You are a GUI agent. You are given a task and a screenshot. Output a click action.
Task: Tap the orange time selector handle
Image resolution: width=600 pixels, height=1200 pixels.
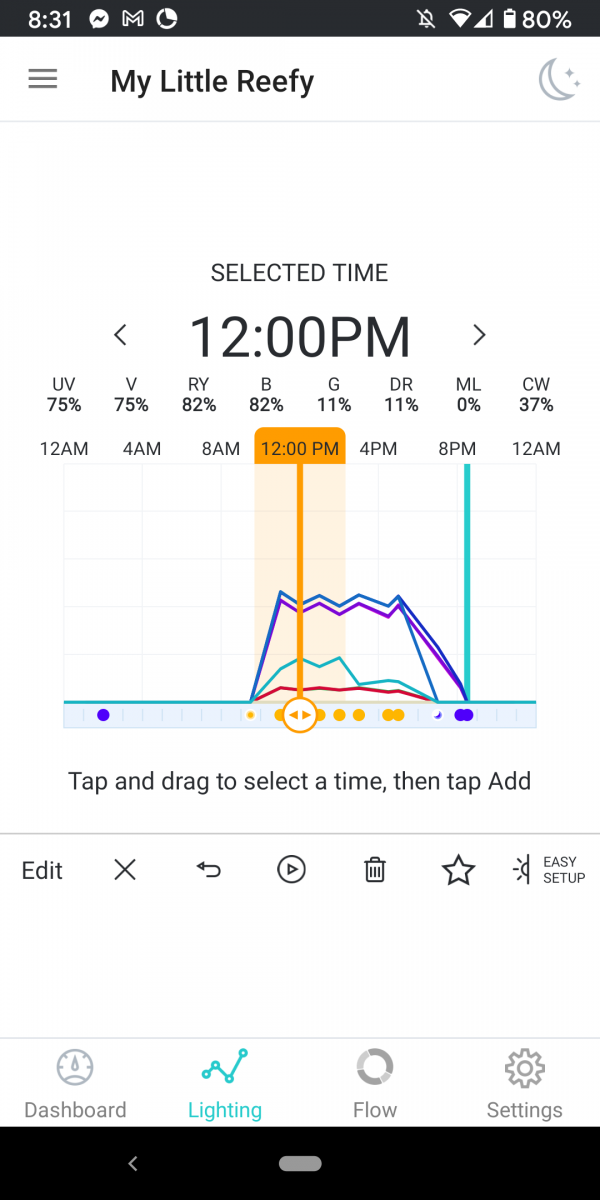[x=299, y=714]
